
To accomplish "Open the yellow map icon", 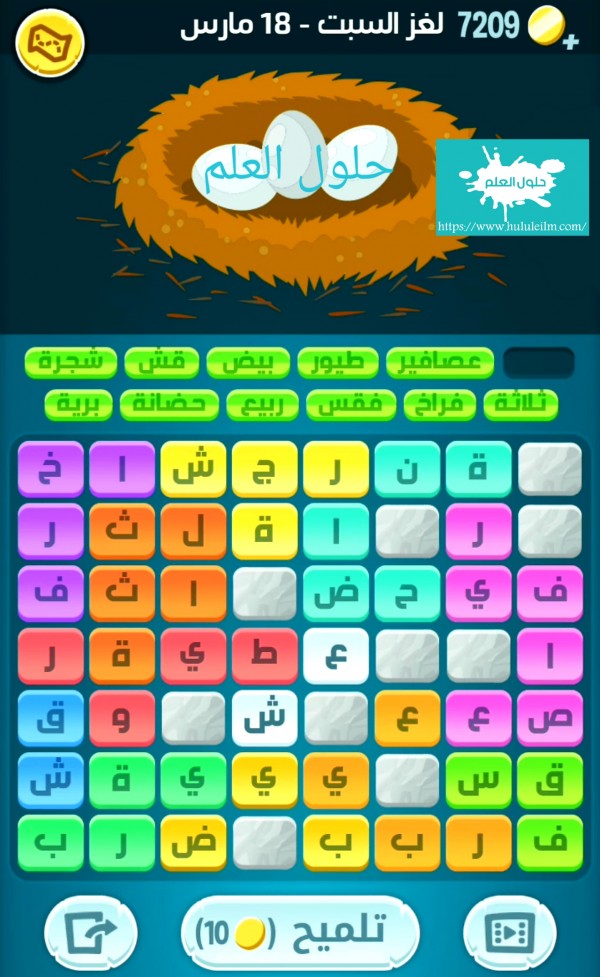I will tap(50, 40).
